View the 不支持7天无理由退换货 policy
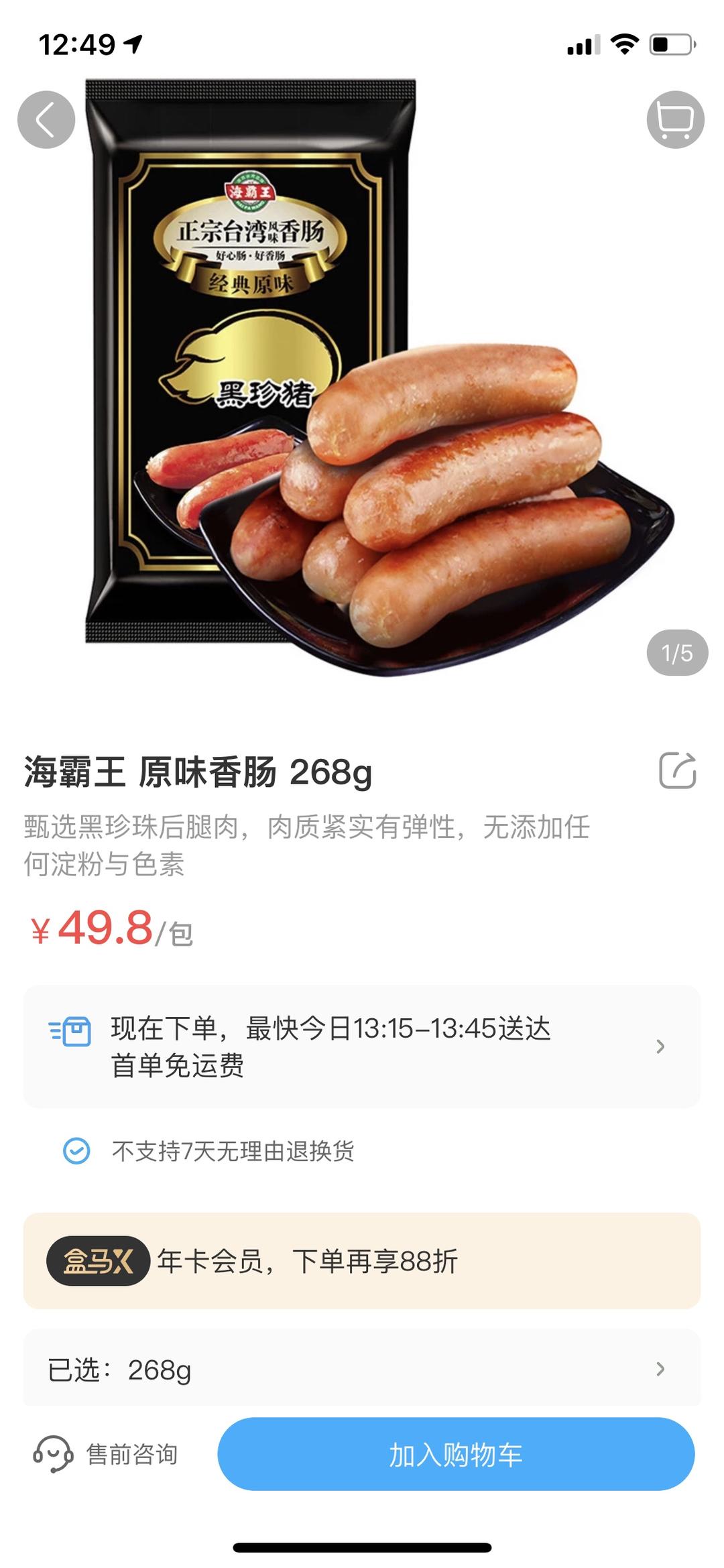Image resolution: width=724 pixels, height=1568 pixels. (x=232, y=1151)
